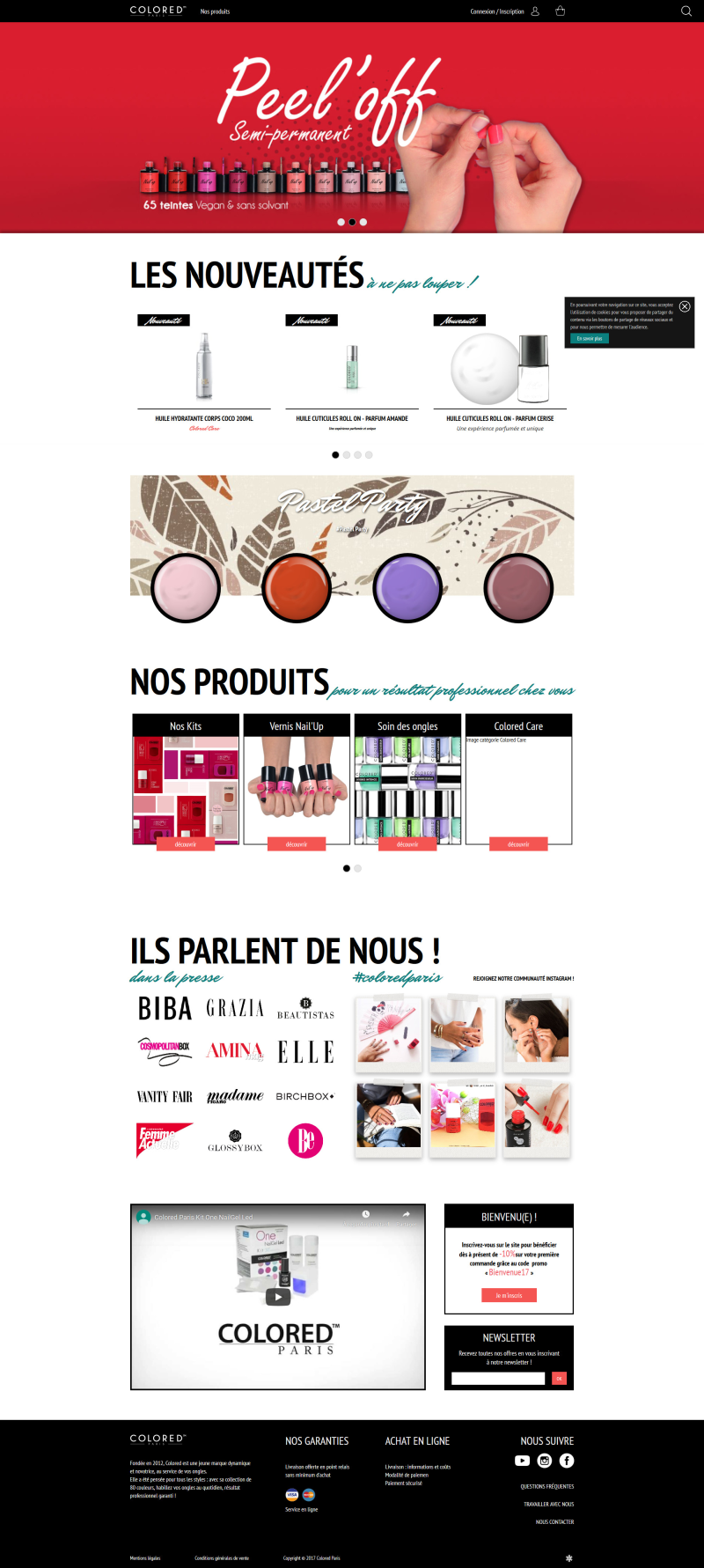Open the YouTube icon in footer
The height and width of the screenshot is (1568, 704).
coord(522,1461)
